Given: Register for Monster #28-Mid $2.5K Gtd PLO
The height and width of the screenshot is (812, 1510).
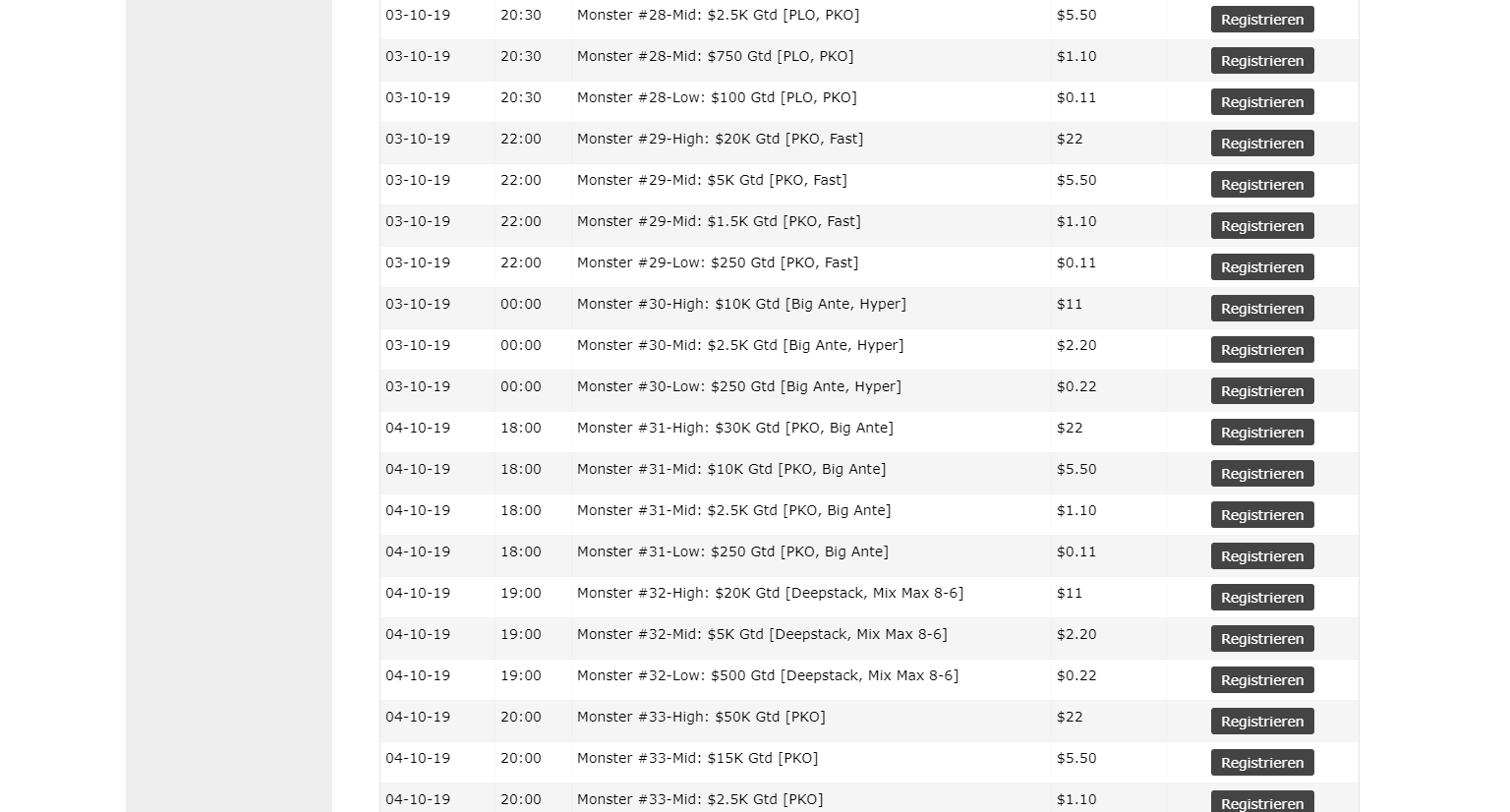Looking at the screenshot, I should point(1261,20).
